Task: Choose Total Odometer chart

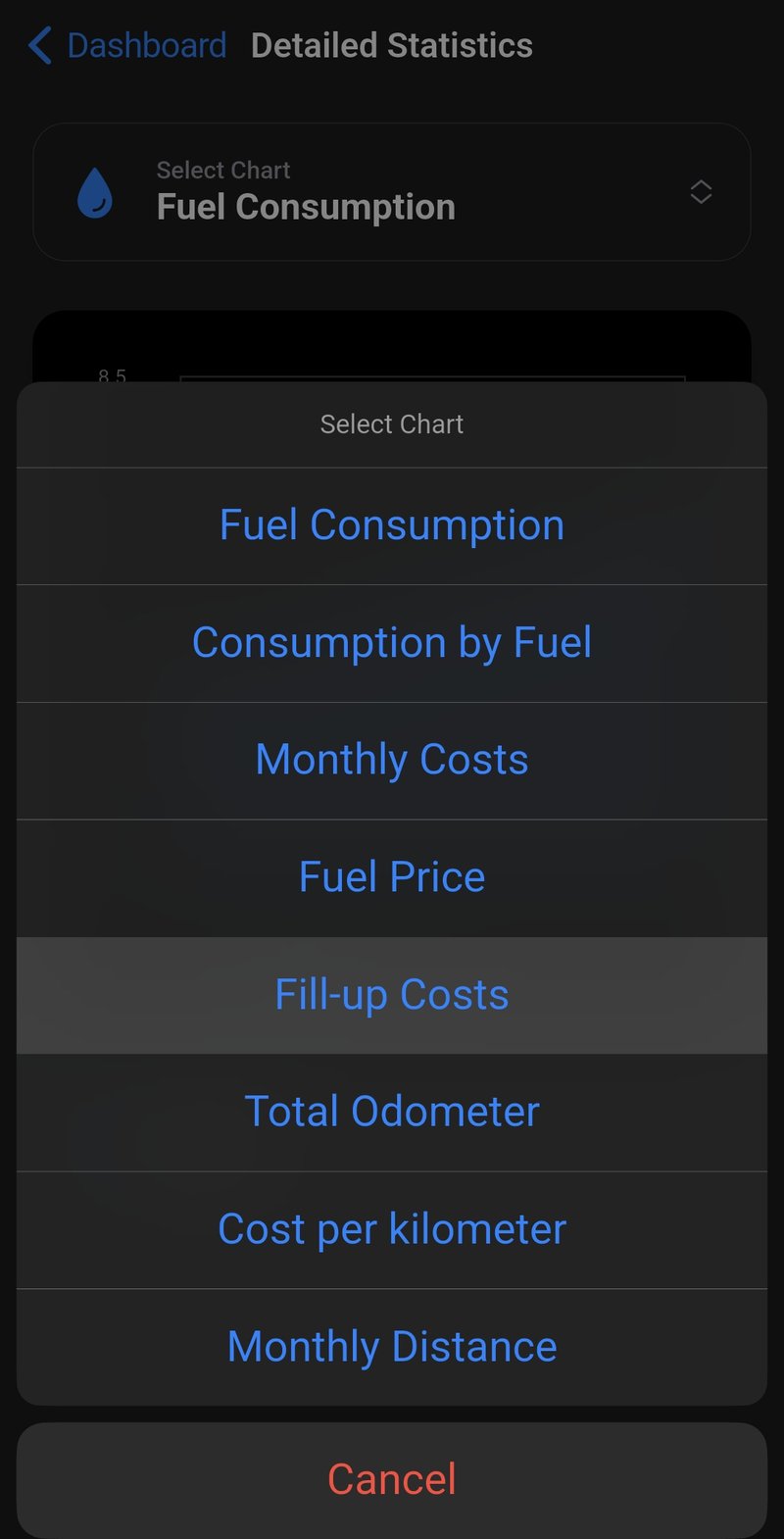Action: coord(392,1112)
